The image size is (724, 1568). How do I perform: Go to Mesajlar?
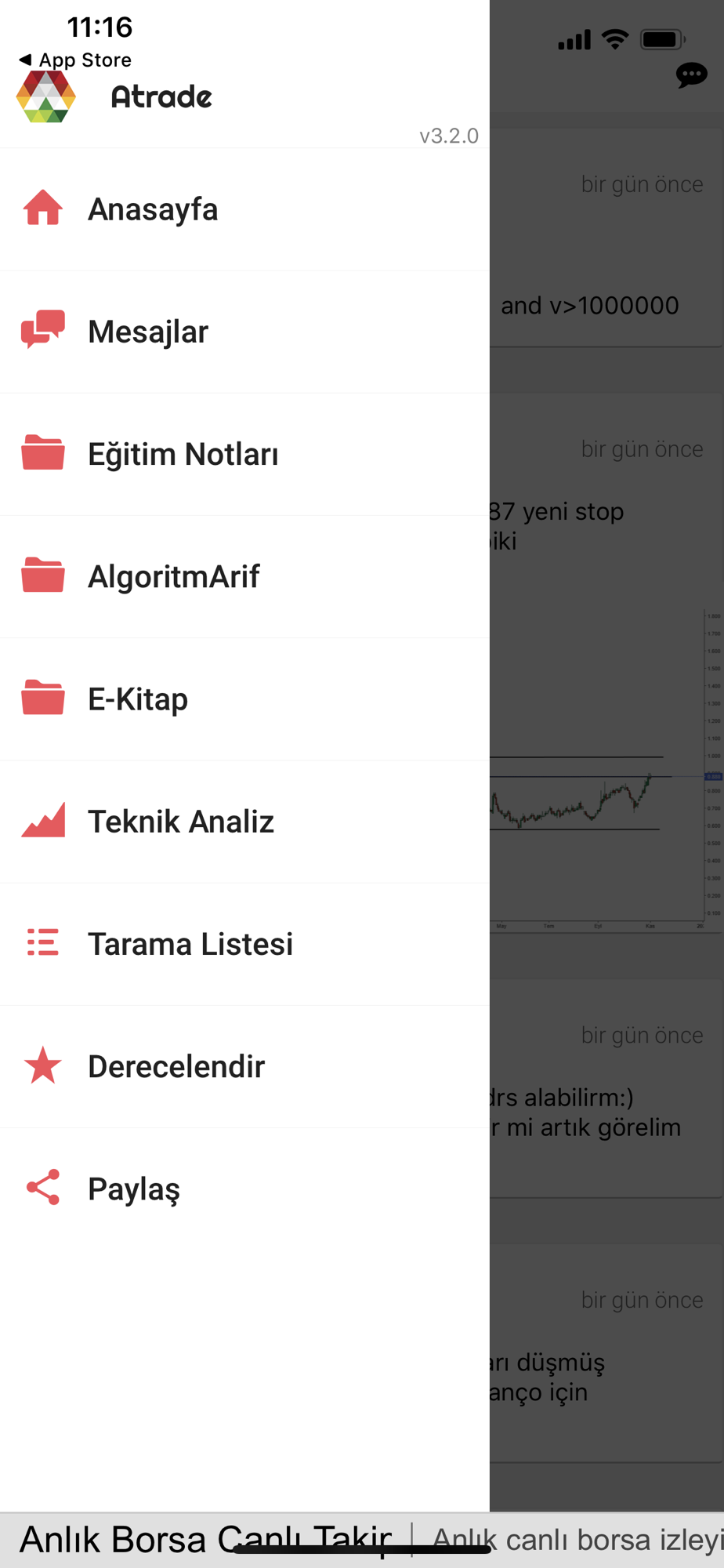tap(244, 332)
